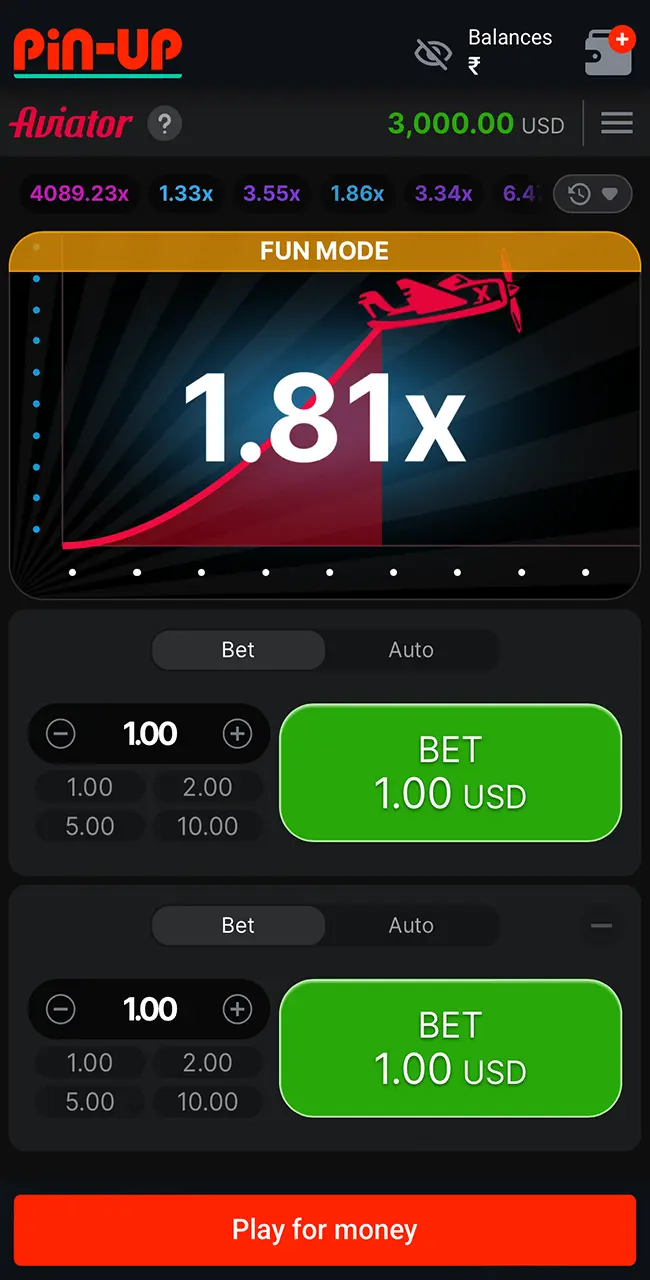Increase first bet amount with plus

tap(237, 734)
